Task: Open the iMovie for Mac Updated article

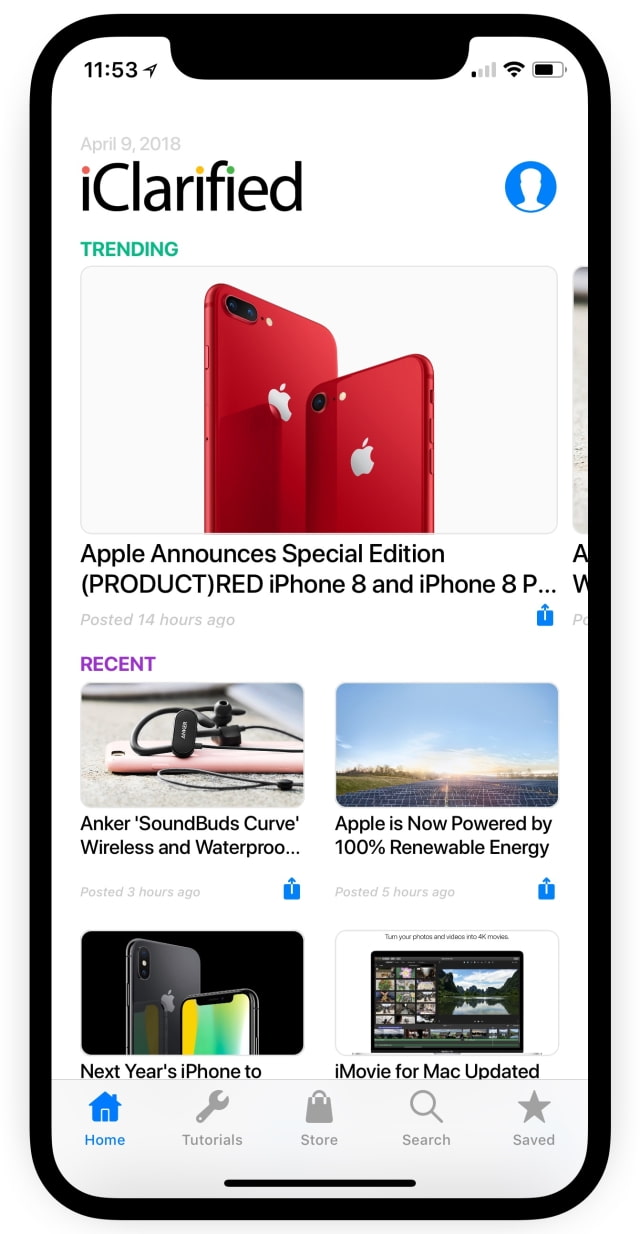Action: 446,993
